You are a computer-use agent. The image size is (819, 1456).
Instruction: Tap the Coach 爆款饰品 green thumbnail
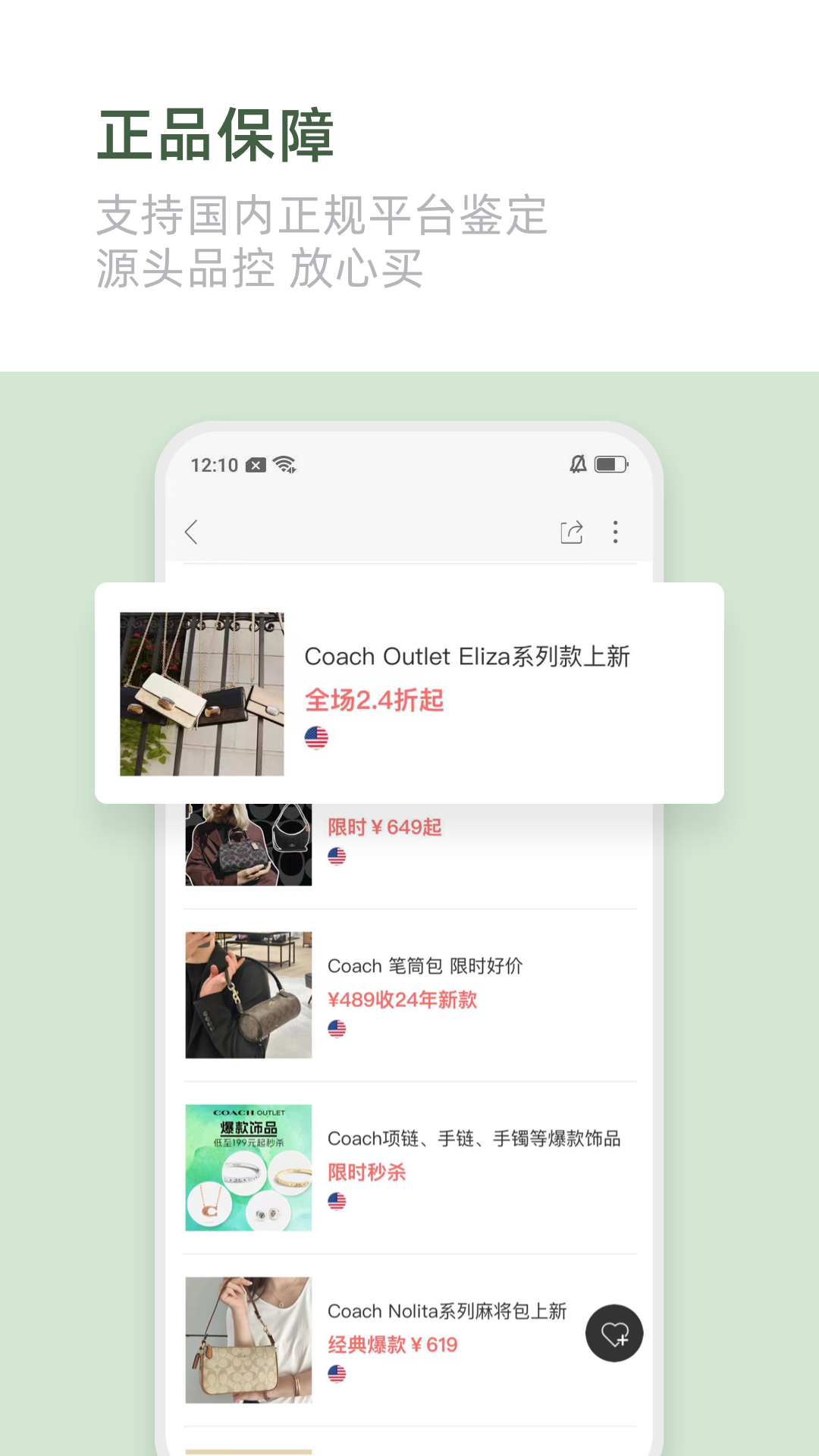[x=248, y=1168]
